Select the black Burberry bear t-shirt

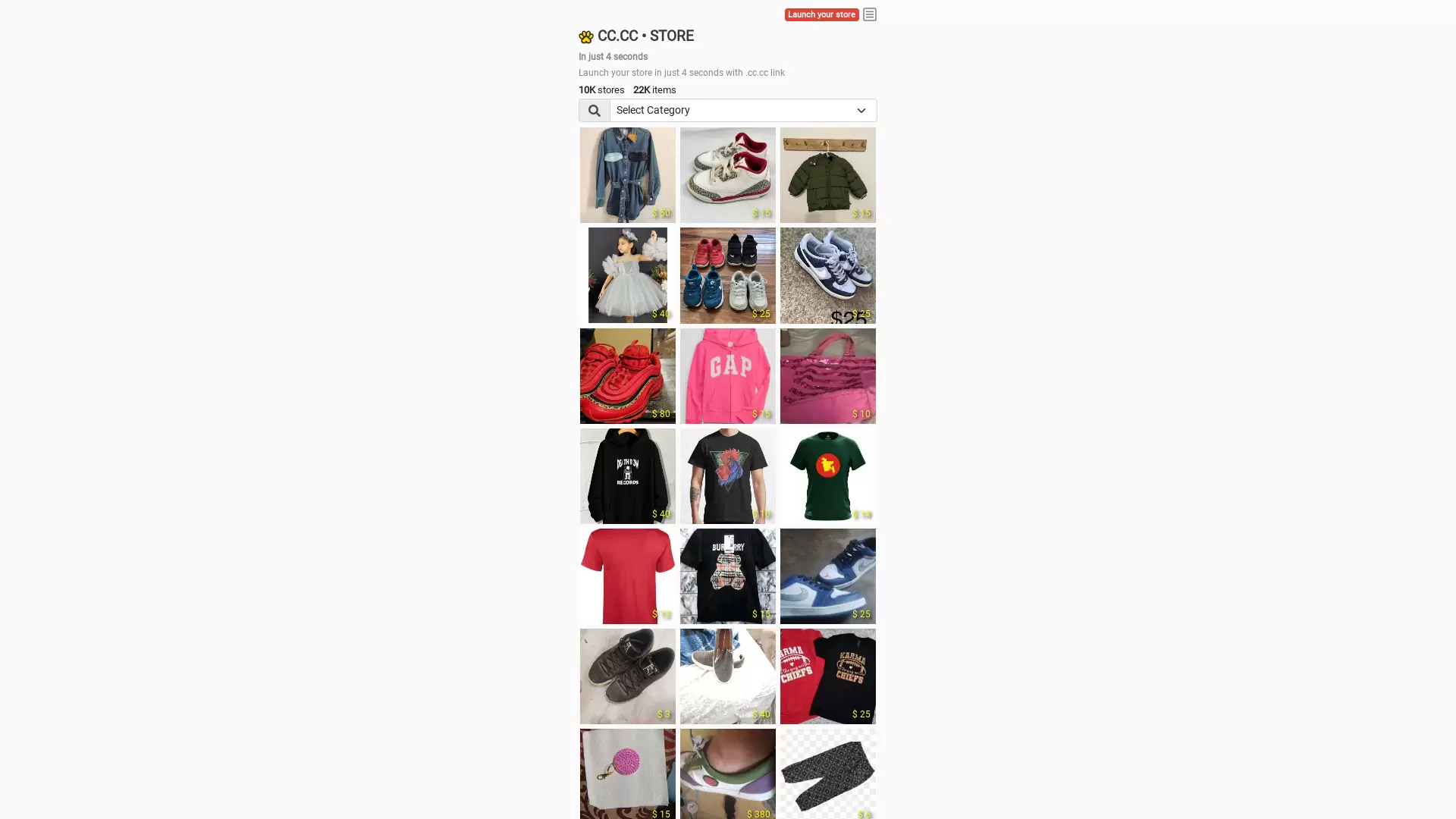pos(727,576)
